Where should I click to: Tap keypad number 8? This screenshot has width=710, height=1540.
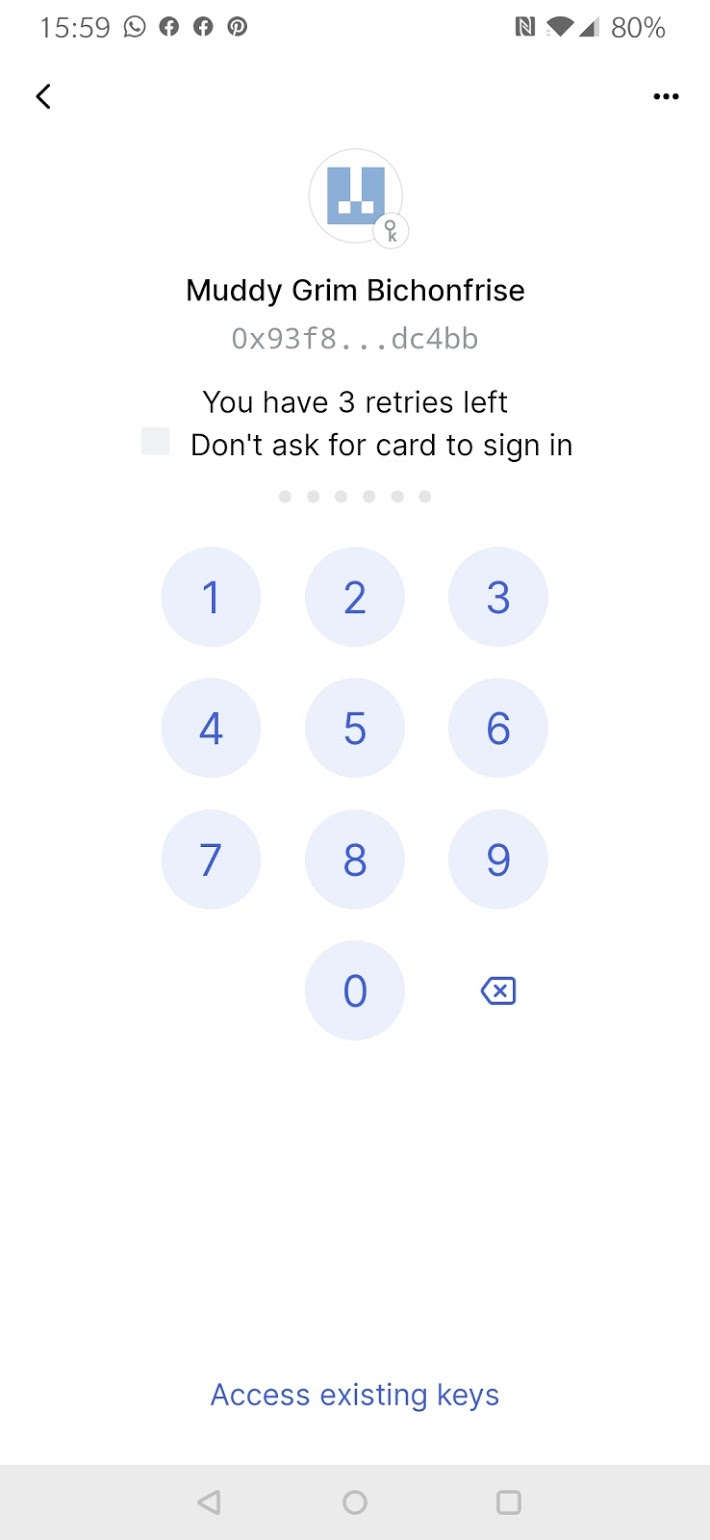tap(355, 859)
